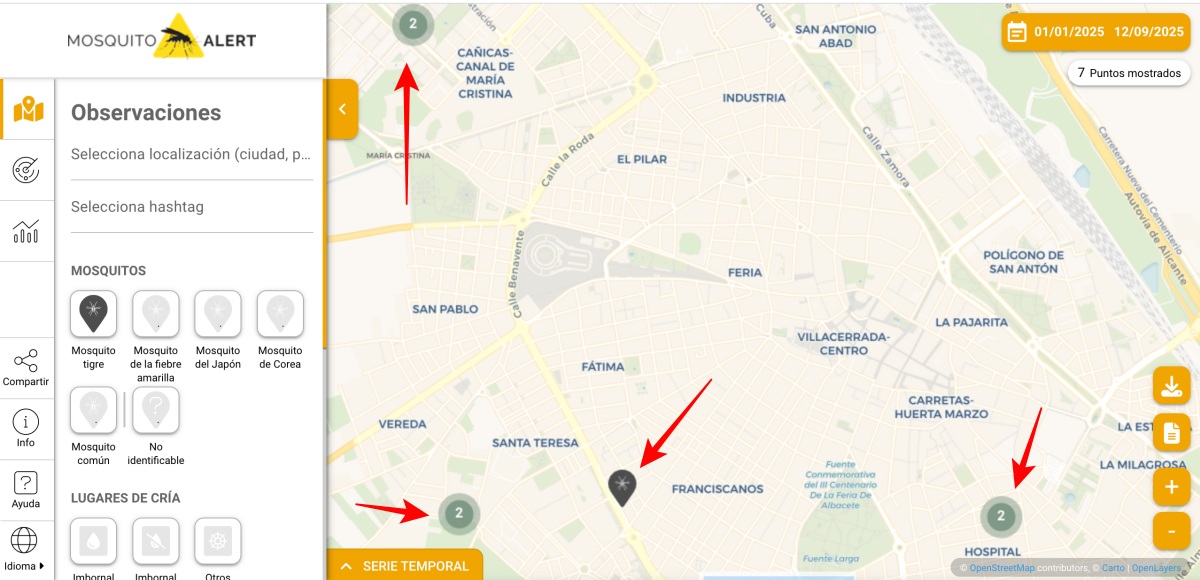
Task: Open the report document button
Action: [x=1171, y=433]
